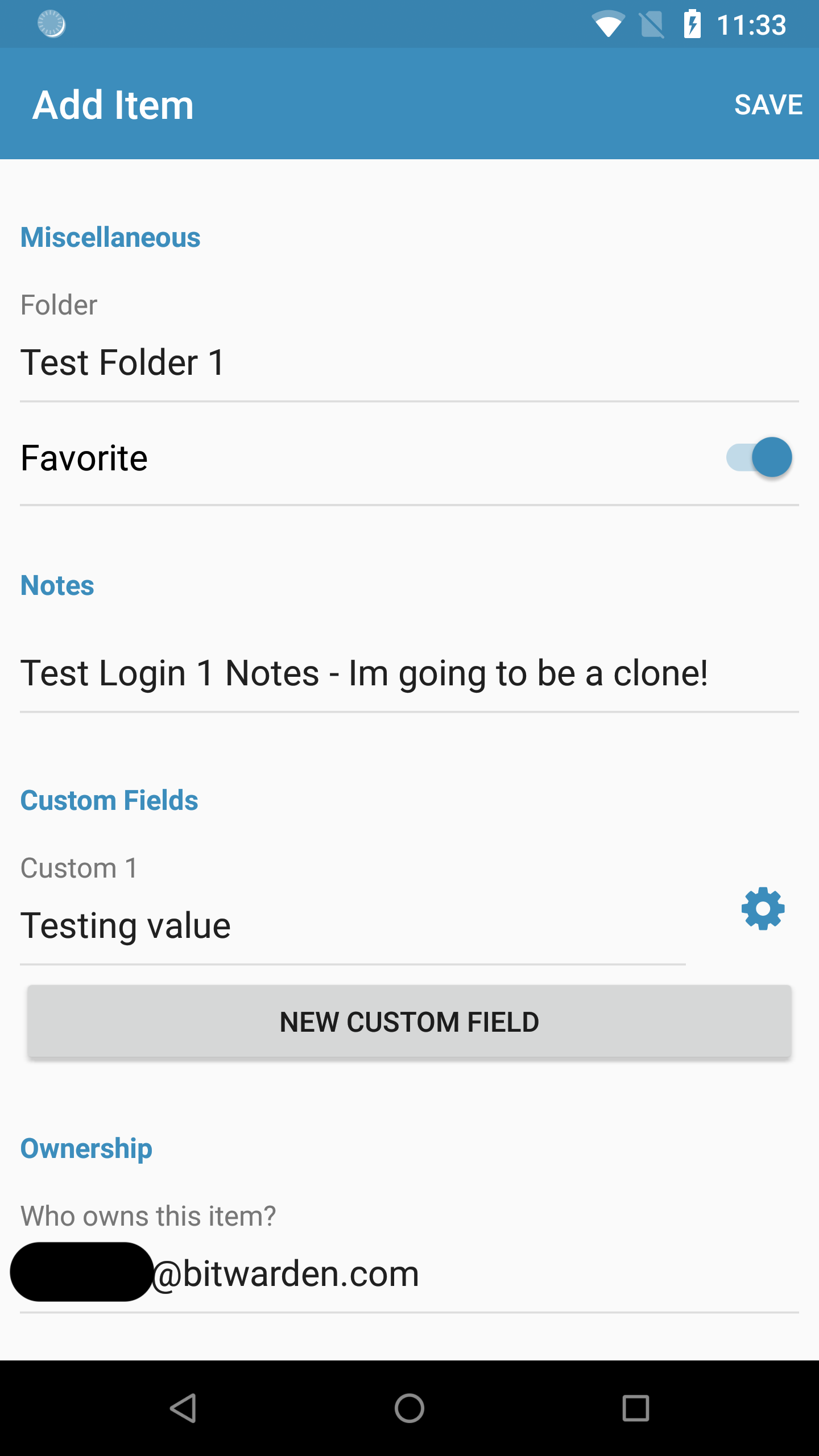Image resolution: width=819 pixels, height=1456 pixels.
Task: Go to the home screen
Action: tap(409, 1408)
